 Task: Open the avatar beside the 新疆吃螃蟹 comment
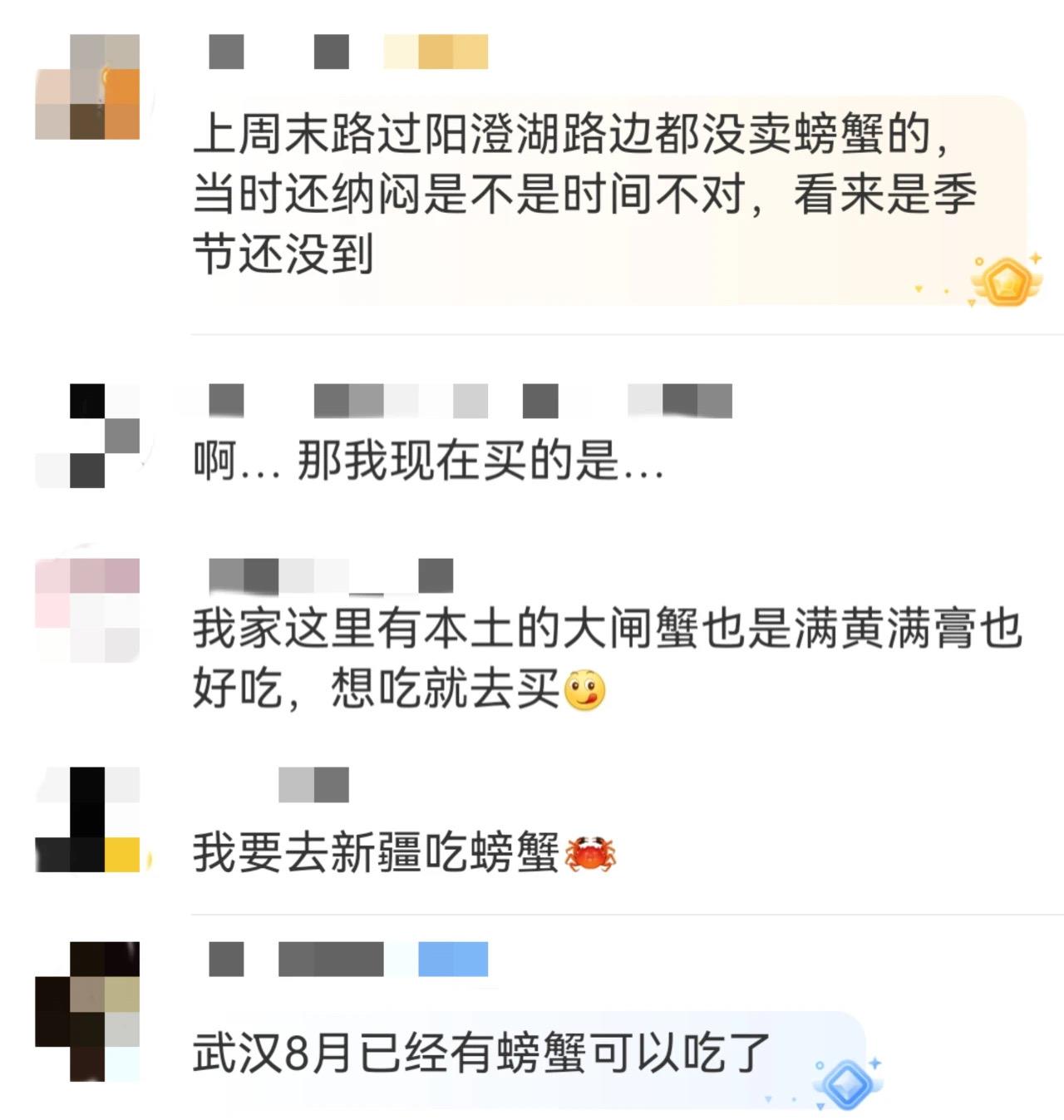point(87,819)
